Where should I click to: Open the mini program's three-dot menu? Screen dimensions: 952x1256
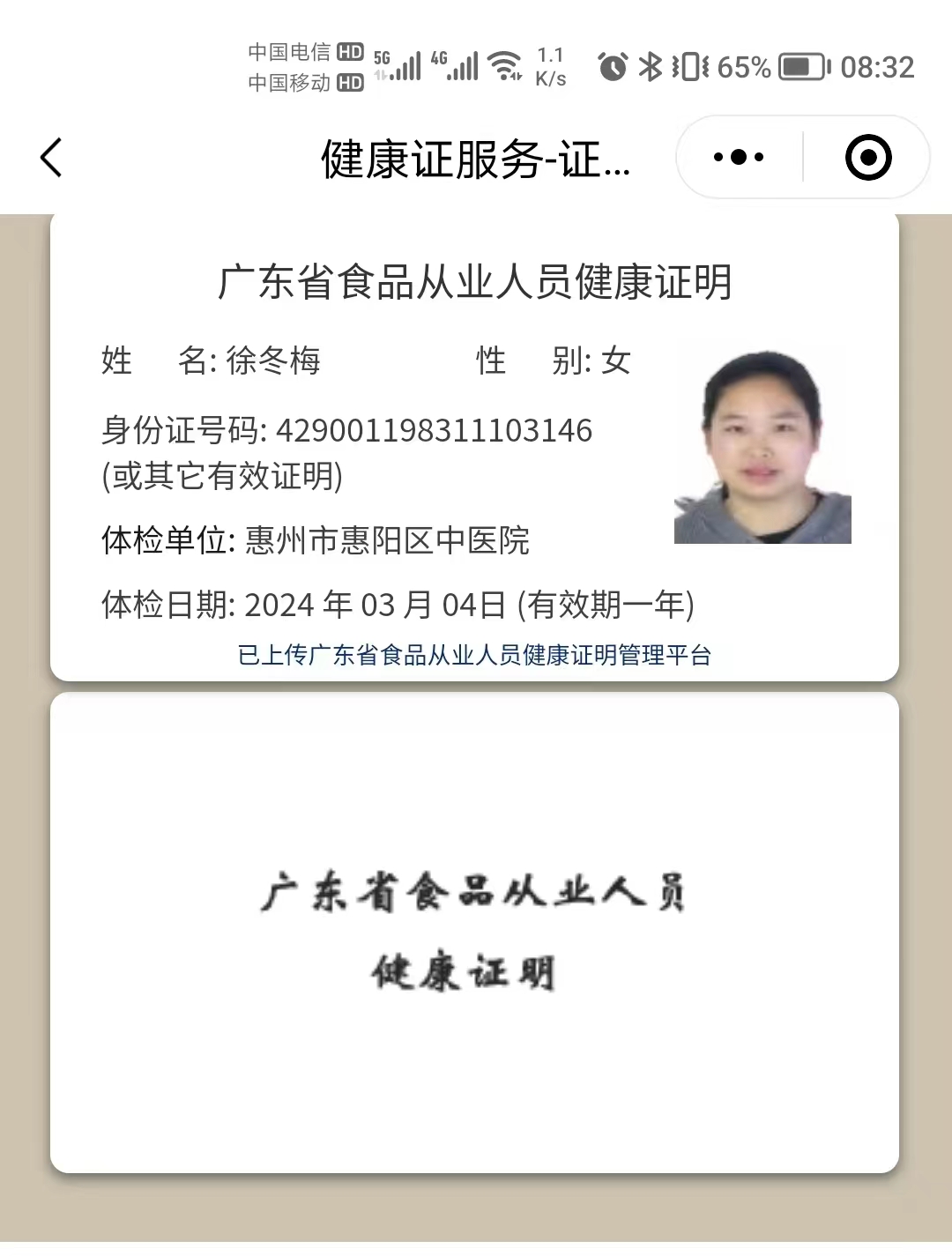point(739,158)
